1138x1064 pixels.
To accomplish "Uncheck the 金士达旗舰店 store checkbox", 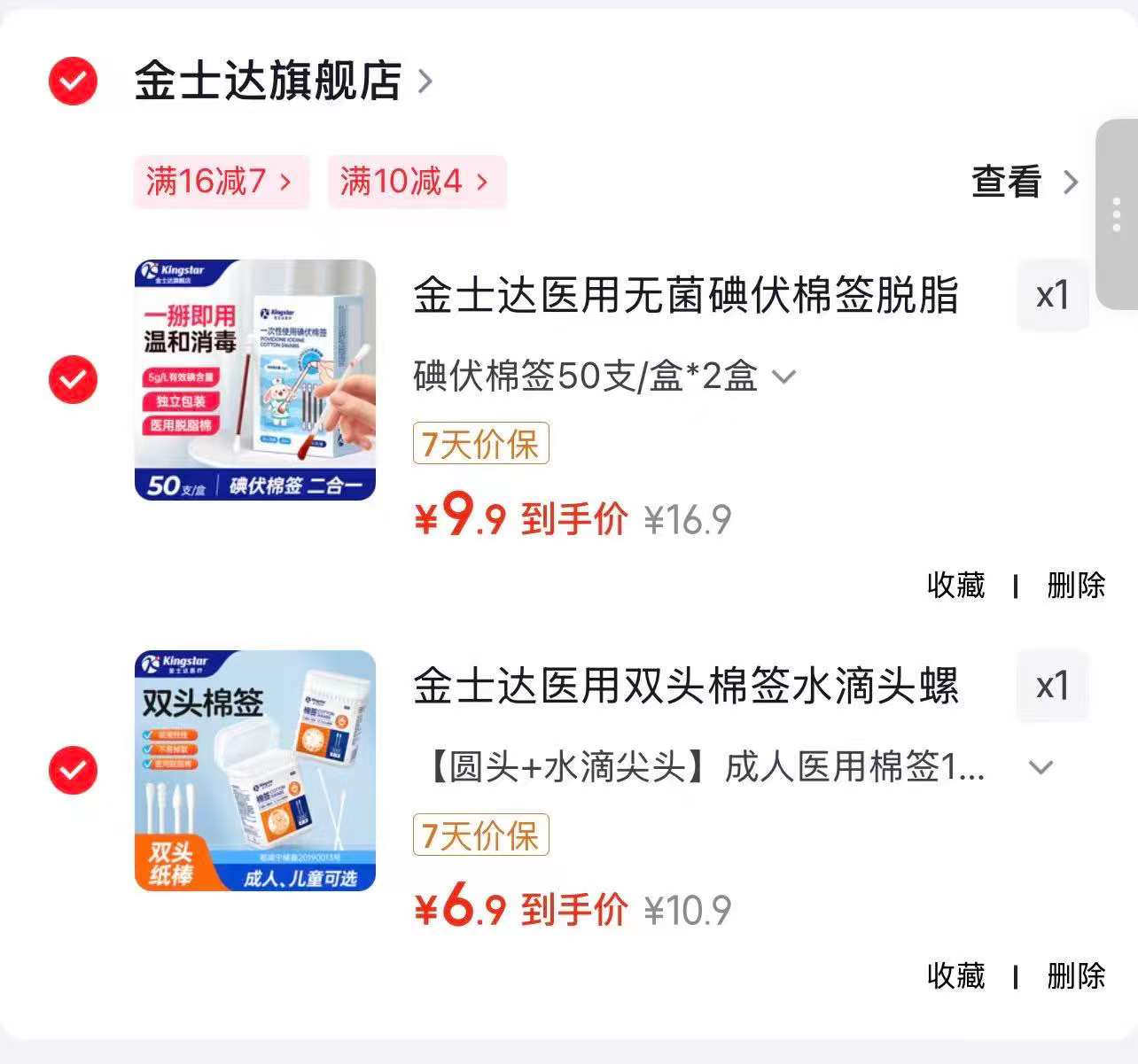I will [73, 82].
